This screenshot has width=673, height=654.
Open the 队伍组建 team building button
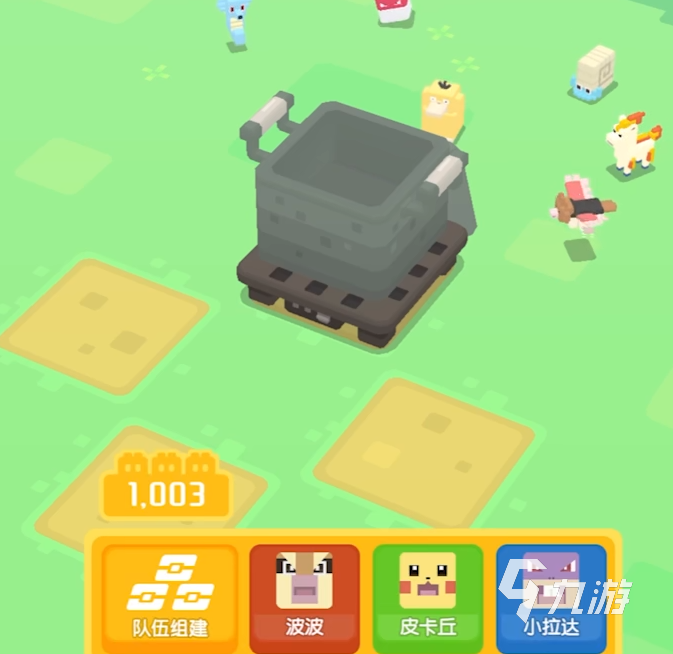coord(169,595)
